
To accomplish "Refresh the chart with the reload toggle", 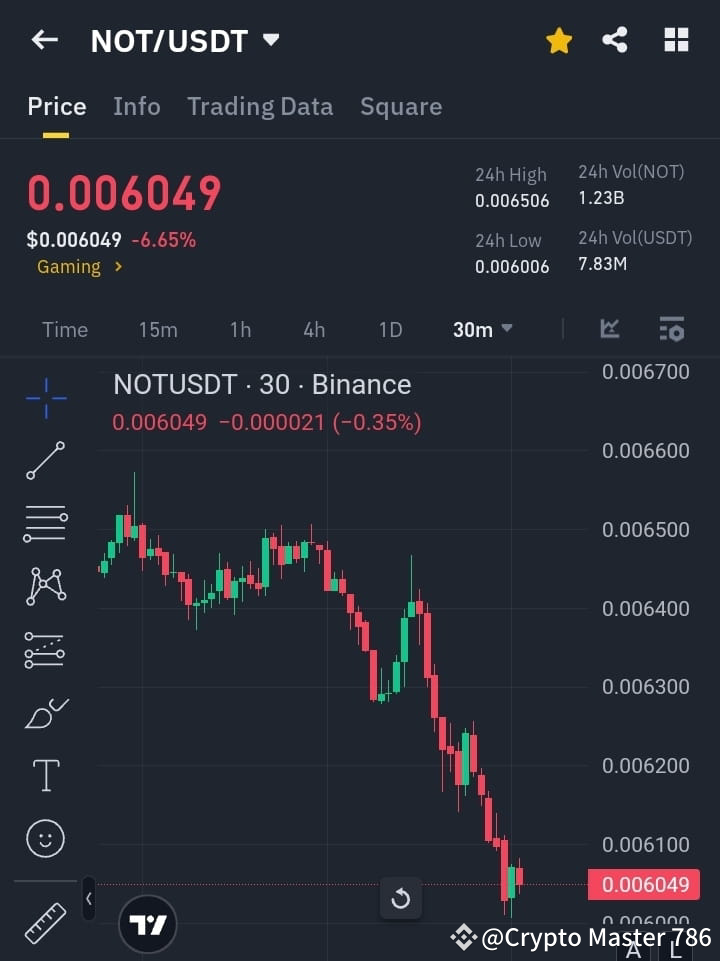I will pyautogui.click(x=401, y=899).
